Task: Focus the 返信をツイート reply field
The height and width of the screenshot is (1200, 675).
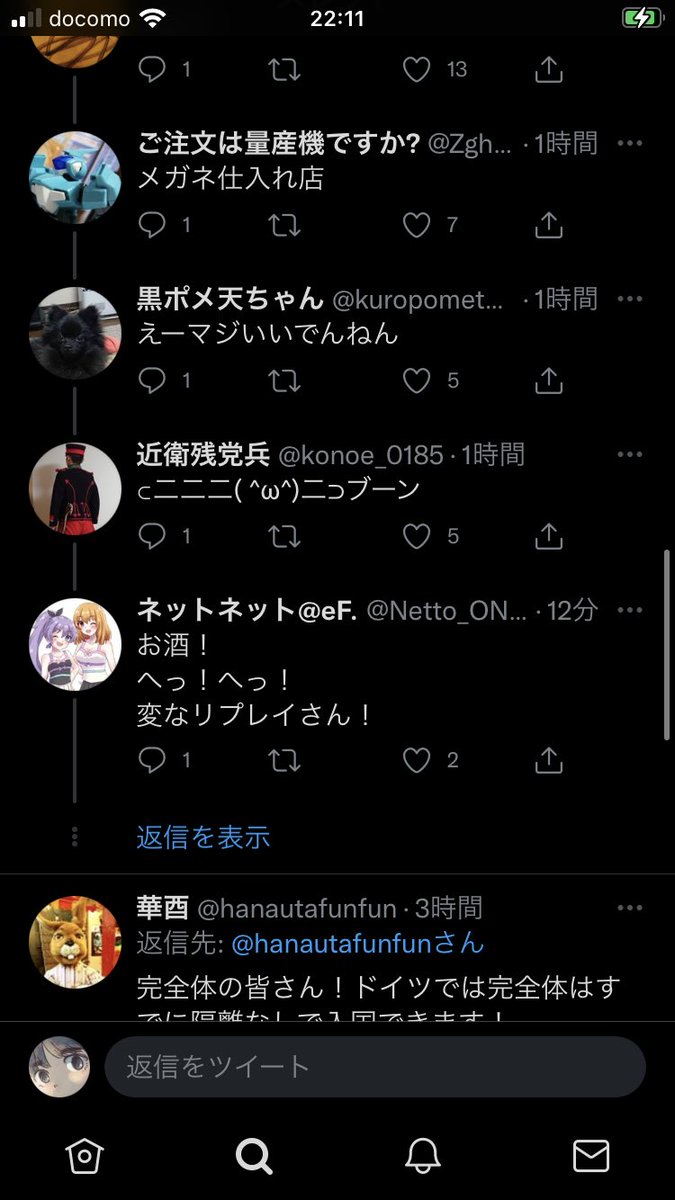Action: 375,1067
